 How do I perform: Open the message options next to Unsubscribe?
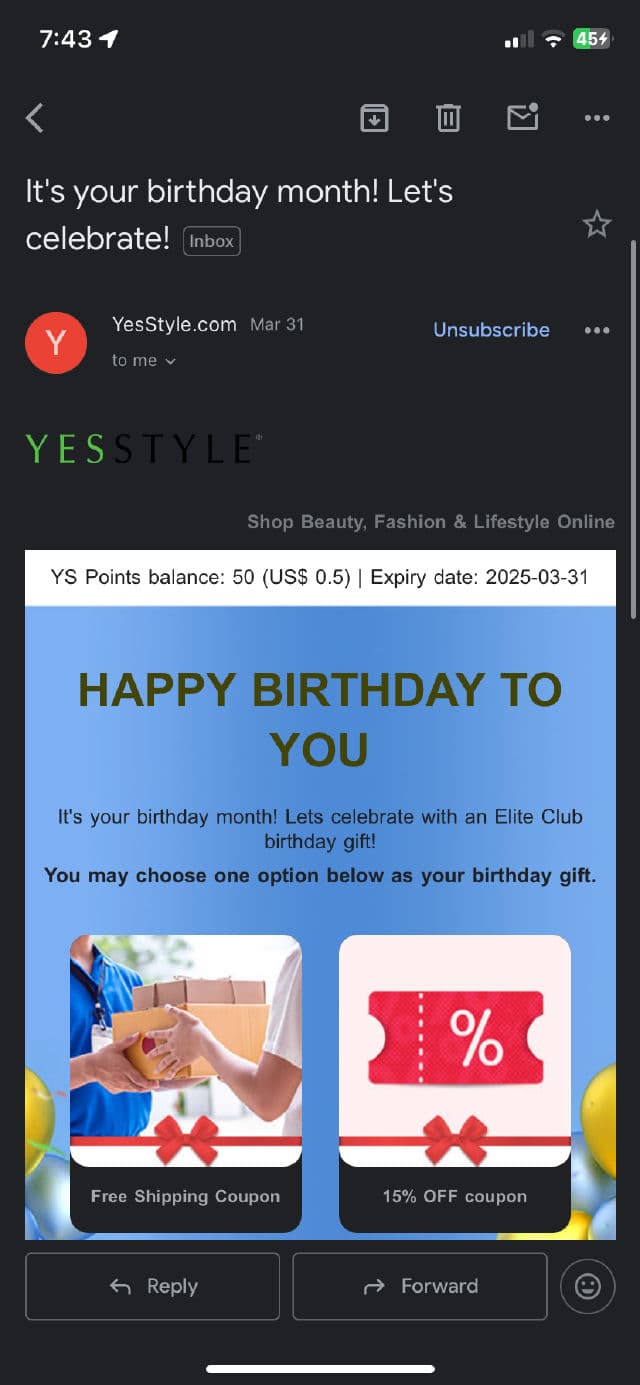click(x=597, y=330)
